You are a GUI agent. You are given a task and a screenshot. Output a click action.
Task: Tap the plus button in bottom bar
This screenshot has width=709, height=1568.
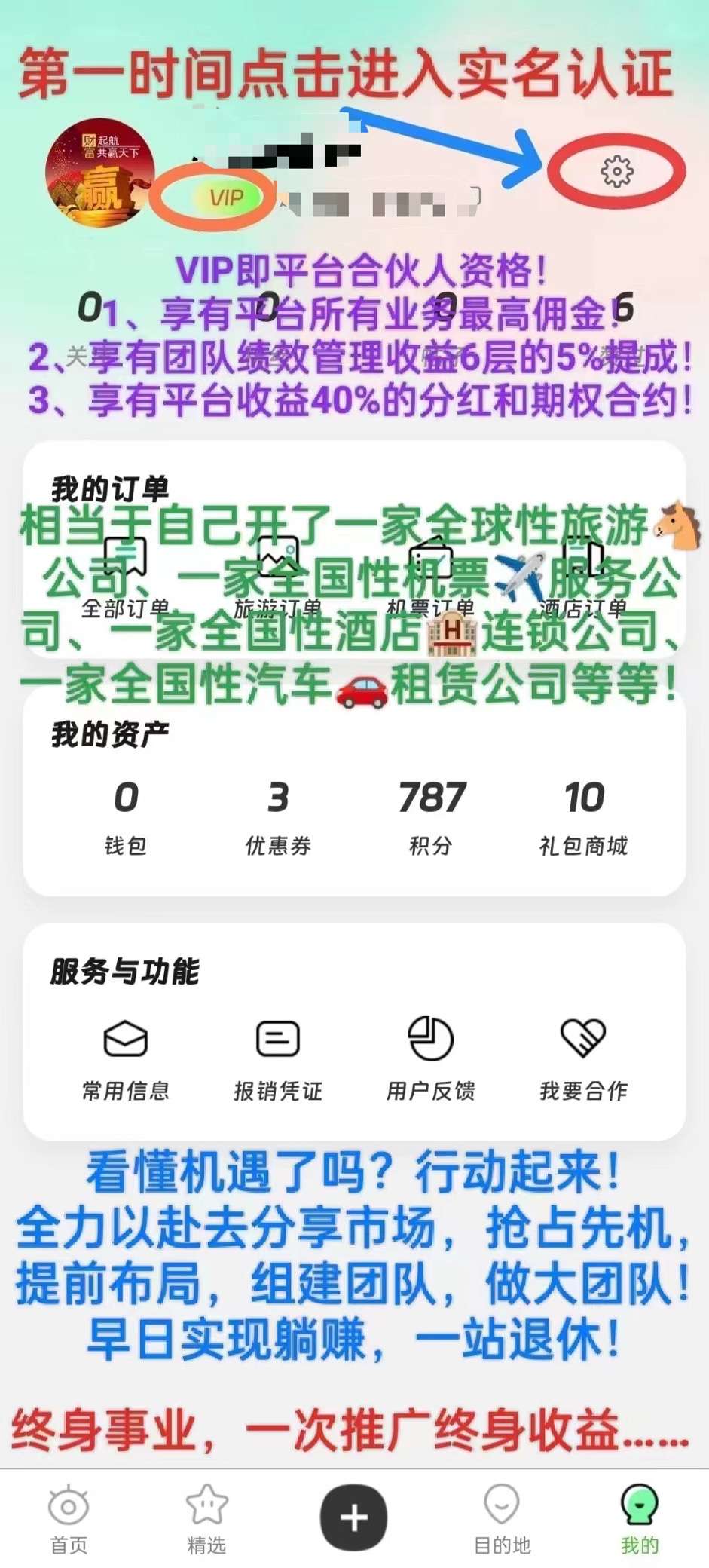pyautogui.click(x=353, y=1517)
